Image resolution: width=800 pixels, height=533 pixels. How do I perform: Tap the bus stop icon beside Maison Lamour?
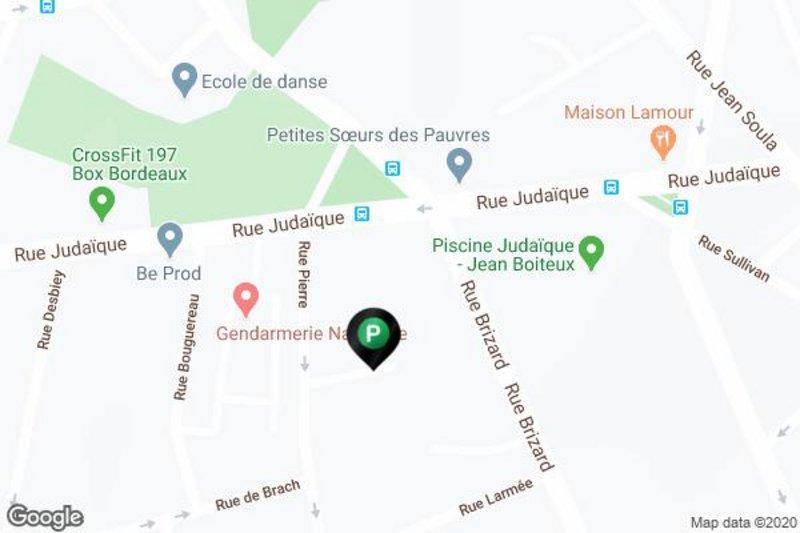pyautogui.click(x=610, y=186)
